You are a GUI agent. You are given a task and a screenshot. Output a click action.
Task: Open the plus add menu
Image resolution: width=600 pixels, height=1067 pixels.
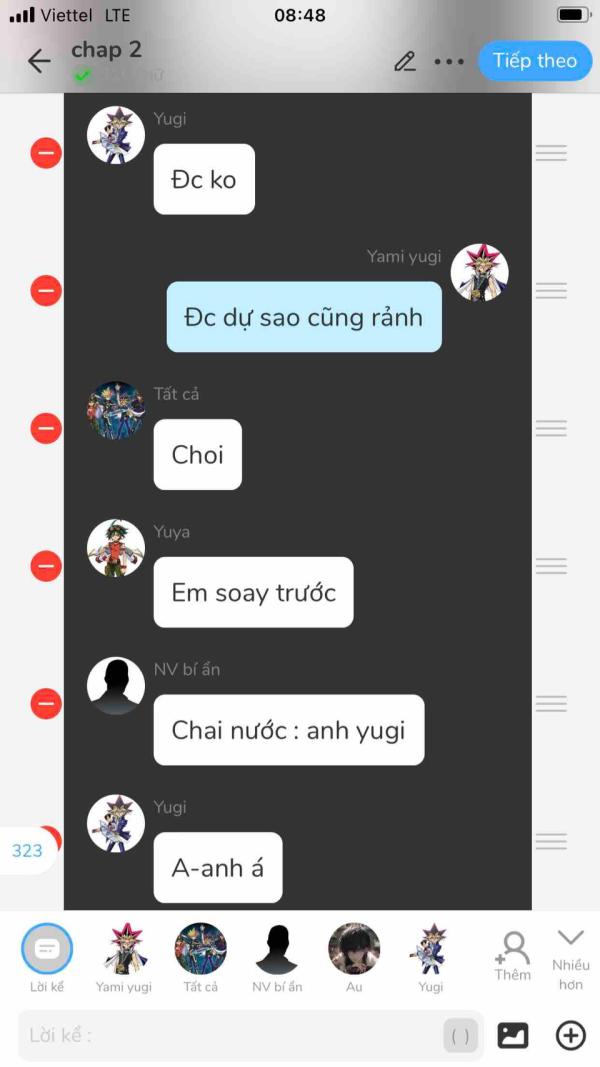point(571,1035)
